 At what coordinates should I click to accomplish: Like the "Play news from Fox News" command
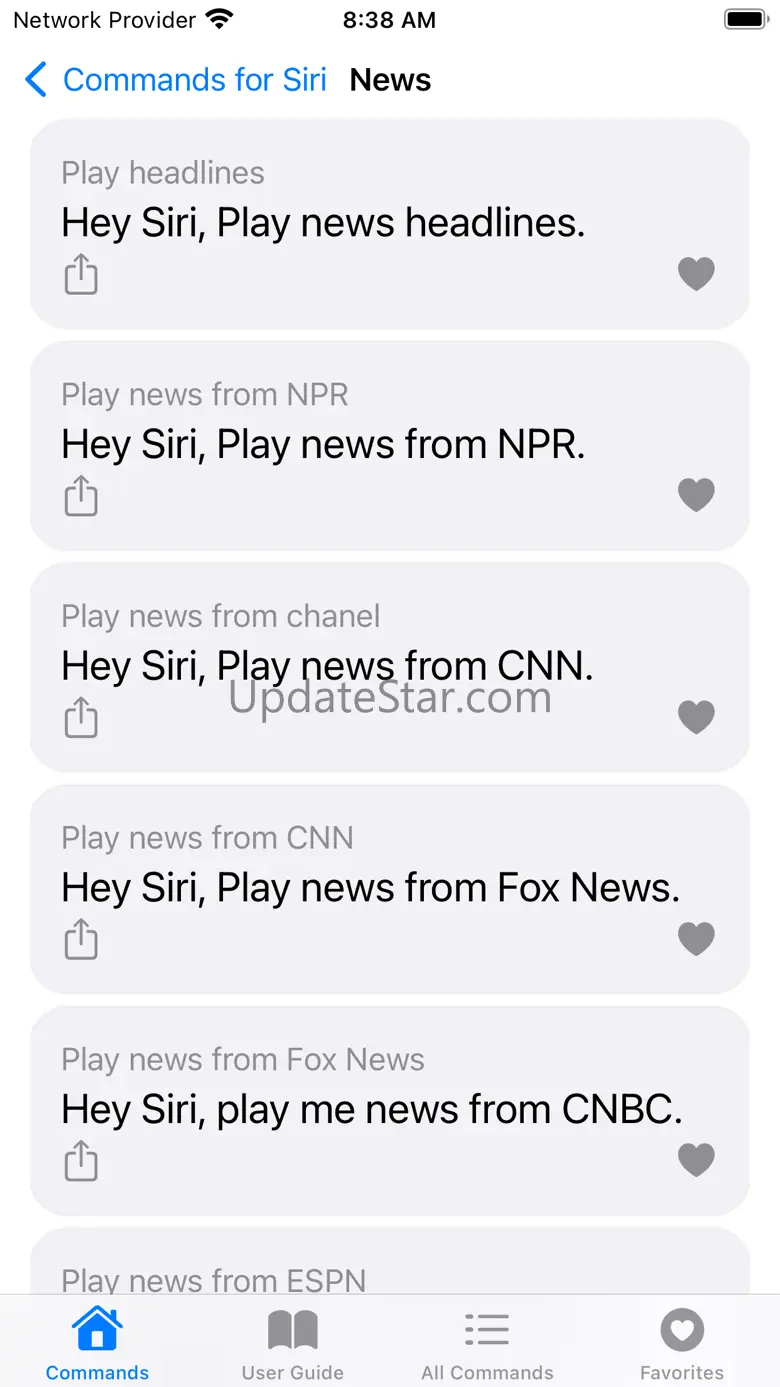[696, 939]
